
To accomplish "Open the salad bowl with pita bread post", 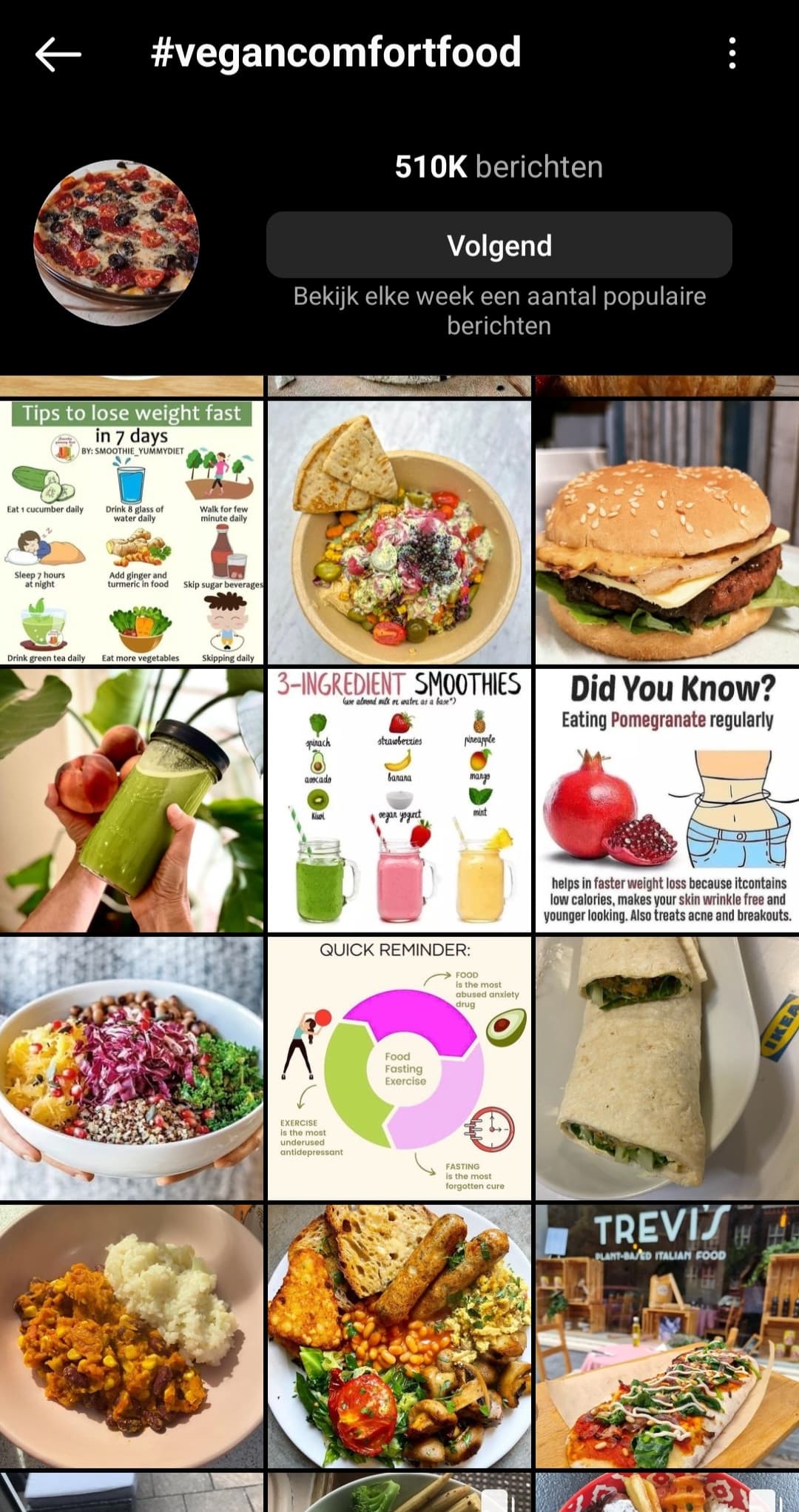I will (399, 532).
